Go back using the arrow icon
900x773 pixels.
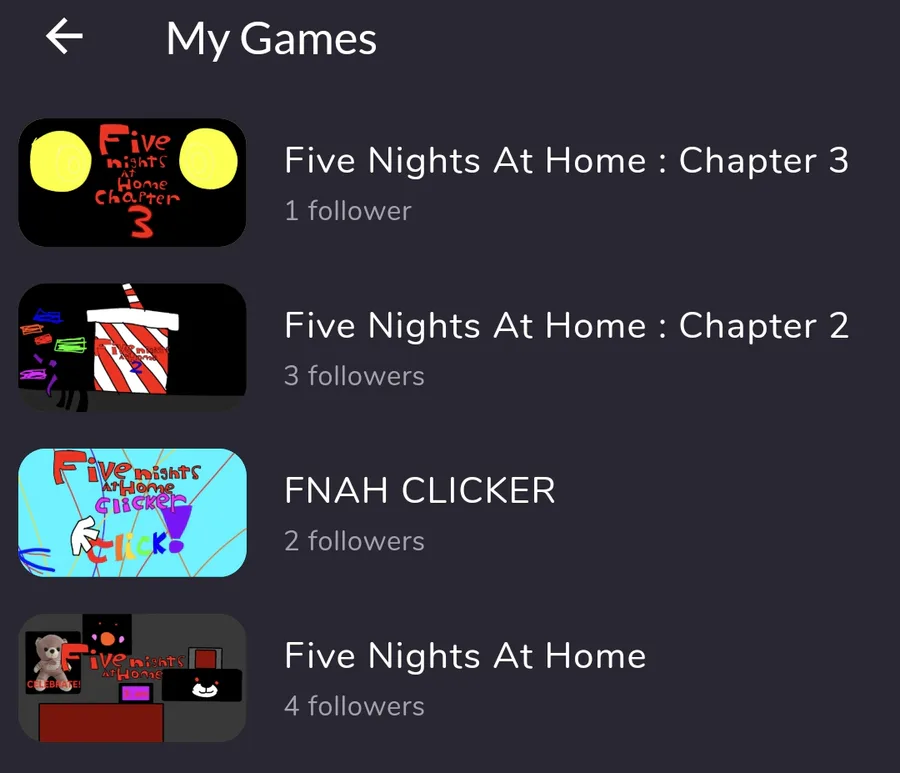(x=64, y=38)
